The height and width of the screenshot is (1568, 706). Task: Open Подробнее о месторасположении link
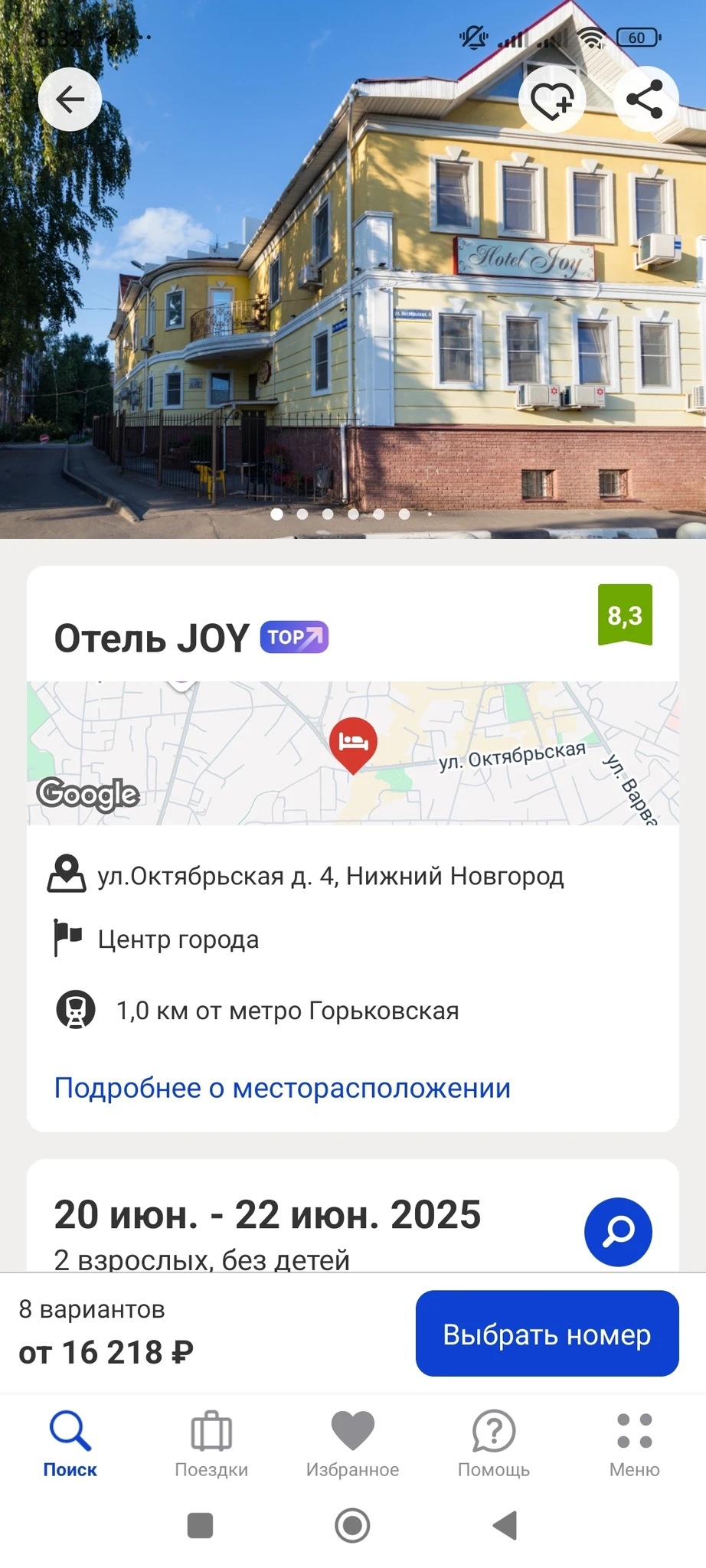click(x=282, y=1088)
